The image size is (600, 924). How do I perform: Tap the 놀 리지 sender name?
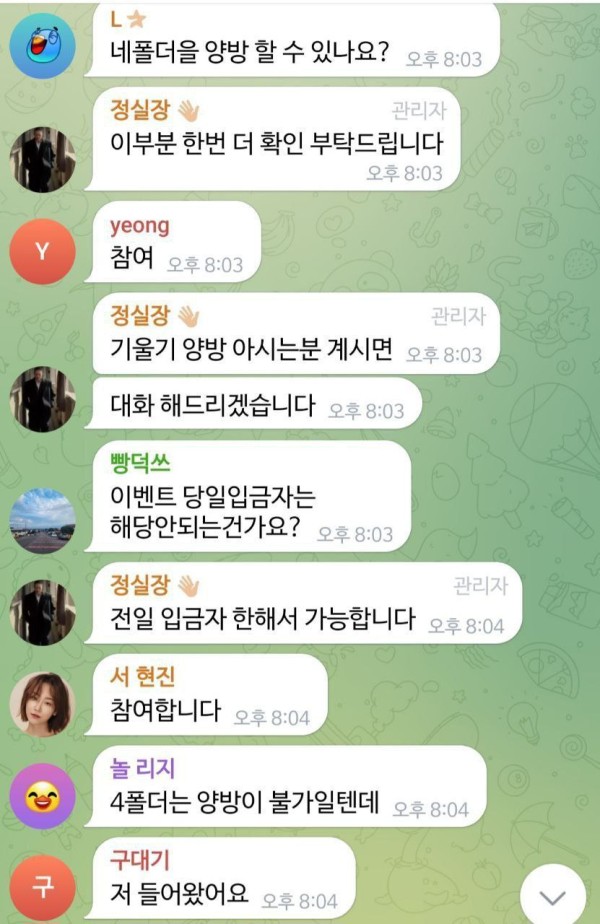(x=141, y=768)
